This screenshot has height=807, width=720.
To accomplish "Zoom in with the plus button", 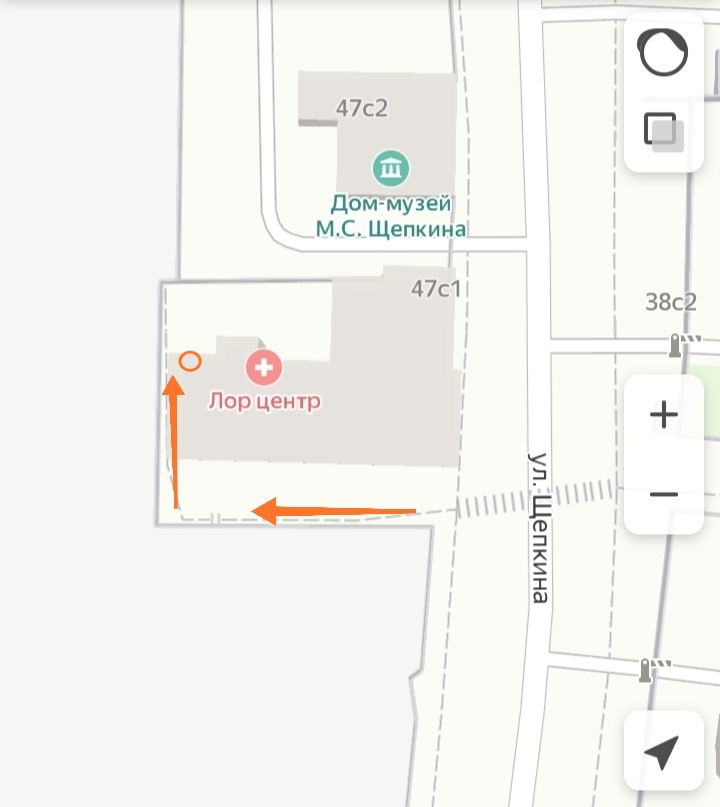I will coord(664,415).
